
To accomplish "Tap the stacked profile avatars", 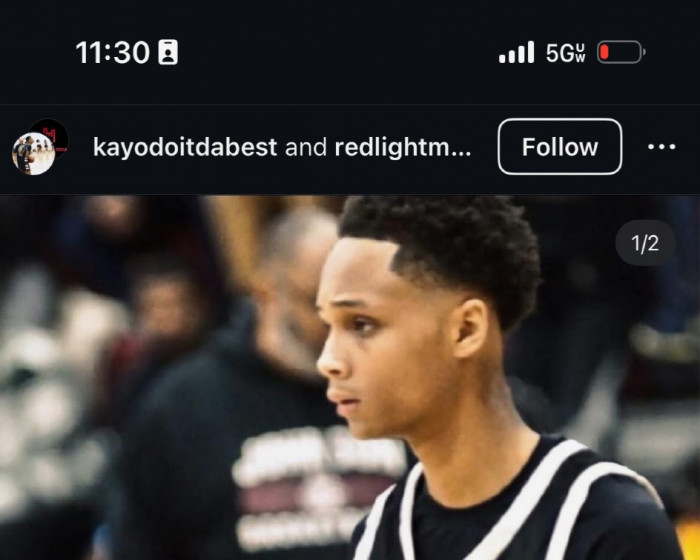I will (x=39, y=148).
